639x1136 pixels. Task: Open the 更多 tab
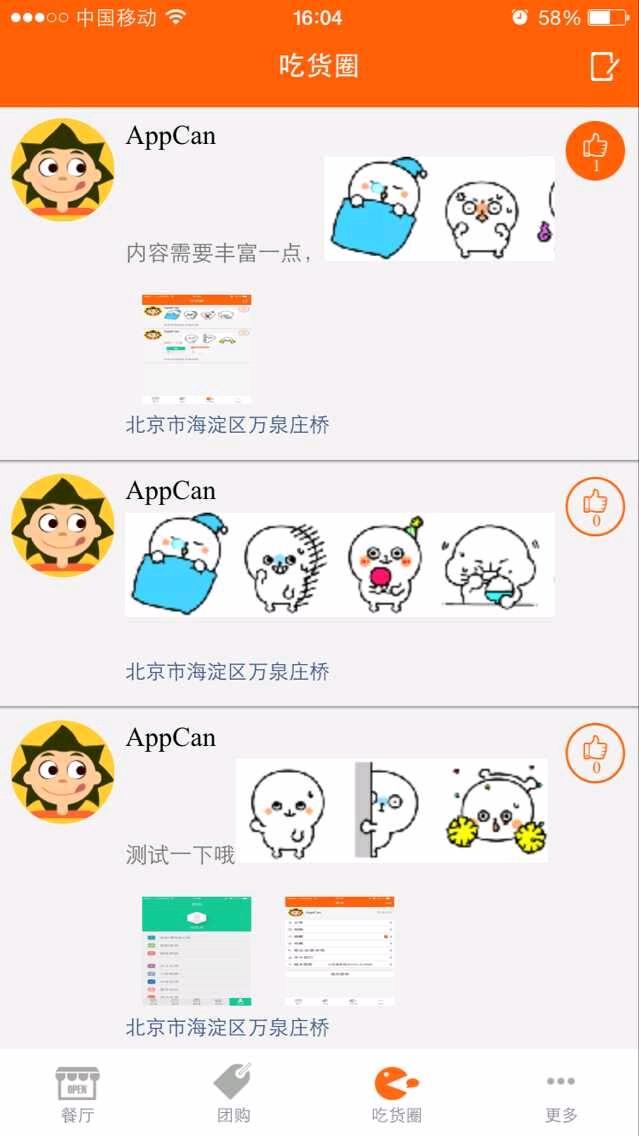coord(561,1093)
